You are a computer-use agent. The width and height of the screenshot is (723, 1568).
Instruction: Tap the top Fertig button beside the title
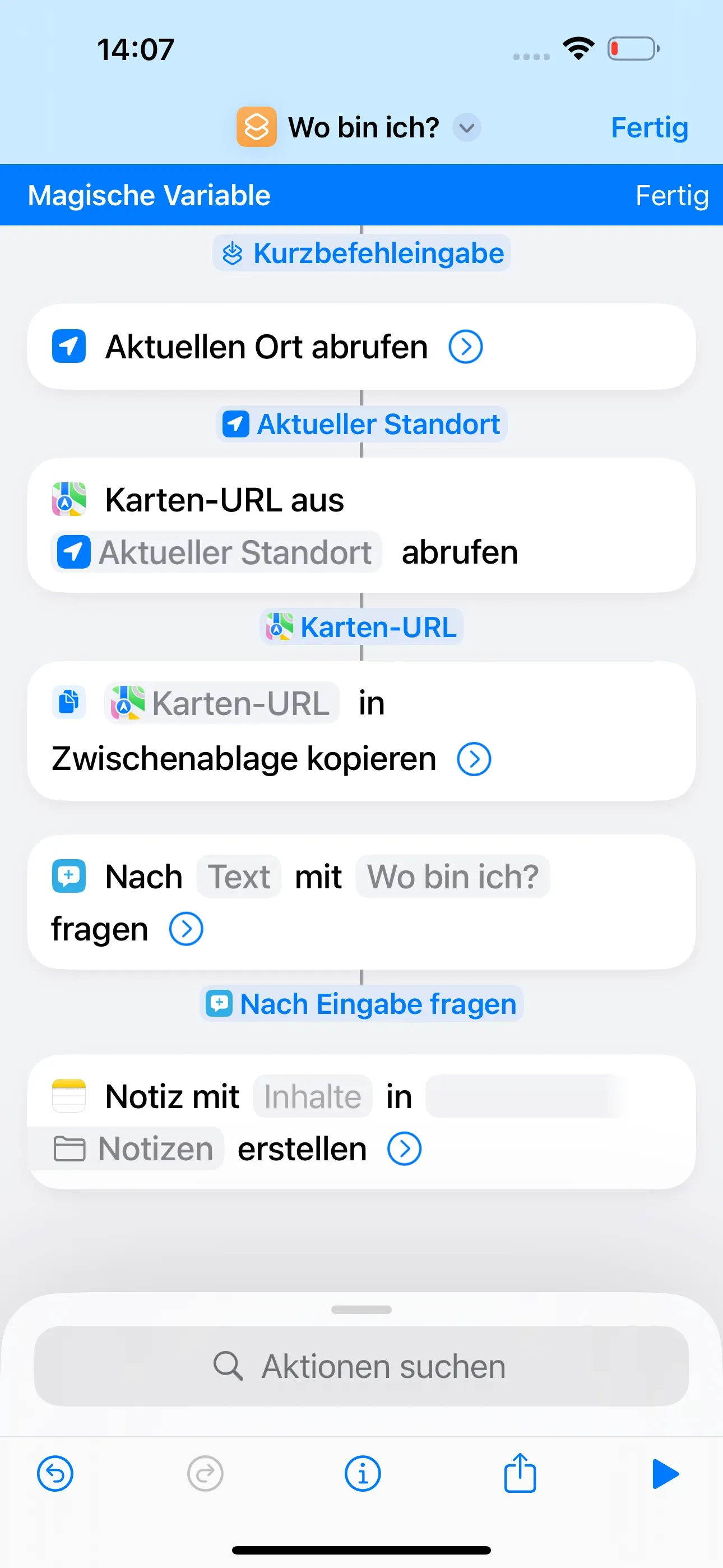[649, 128]
